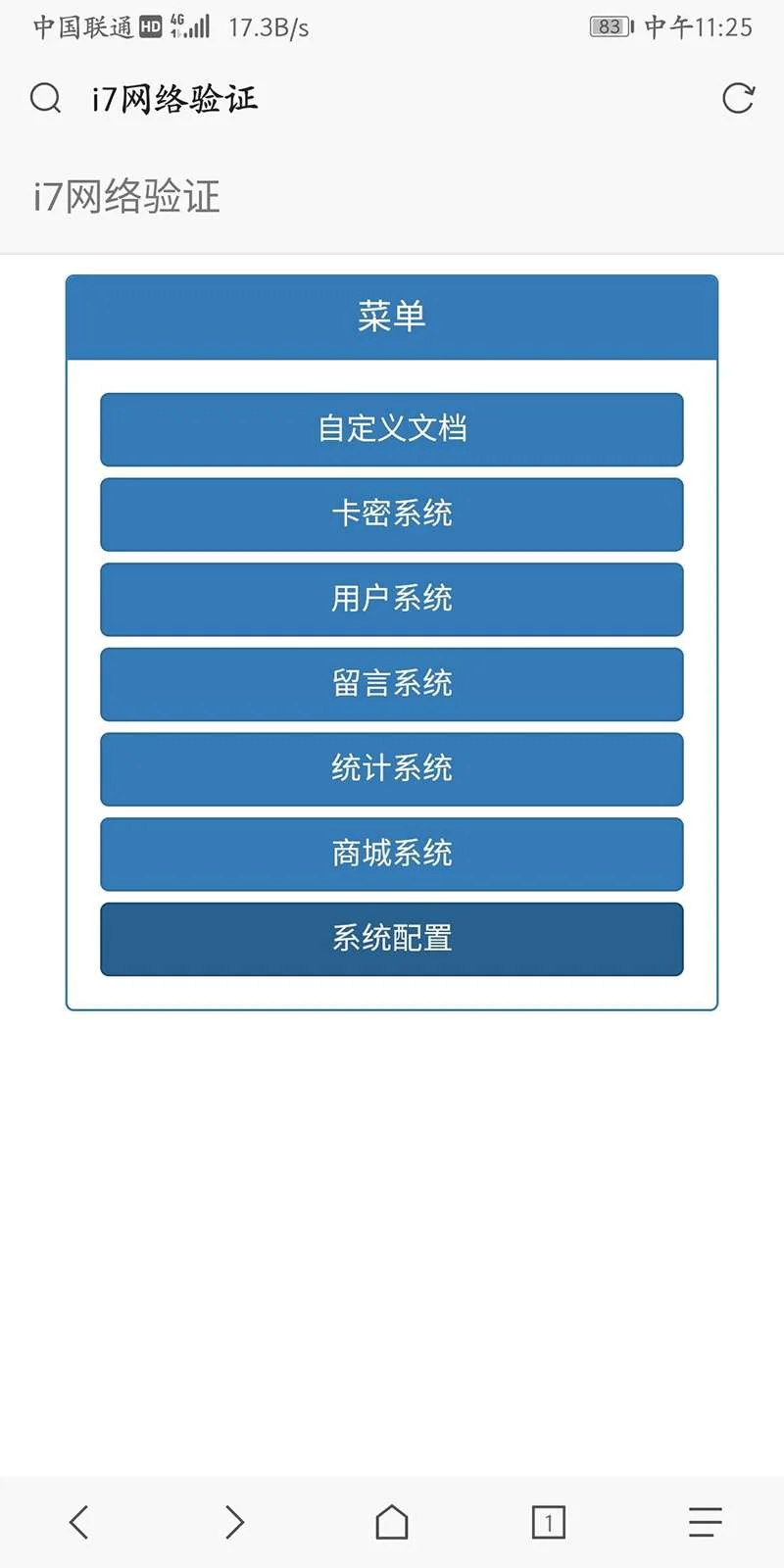The image size is (784, 1568).
Task: Show open browser tabs
Action: (x=549, y=1522)
